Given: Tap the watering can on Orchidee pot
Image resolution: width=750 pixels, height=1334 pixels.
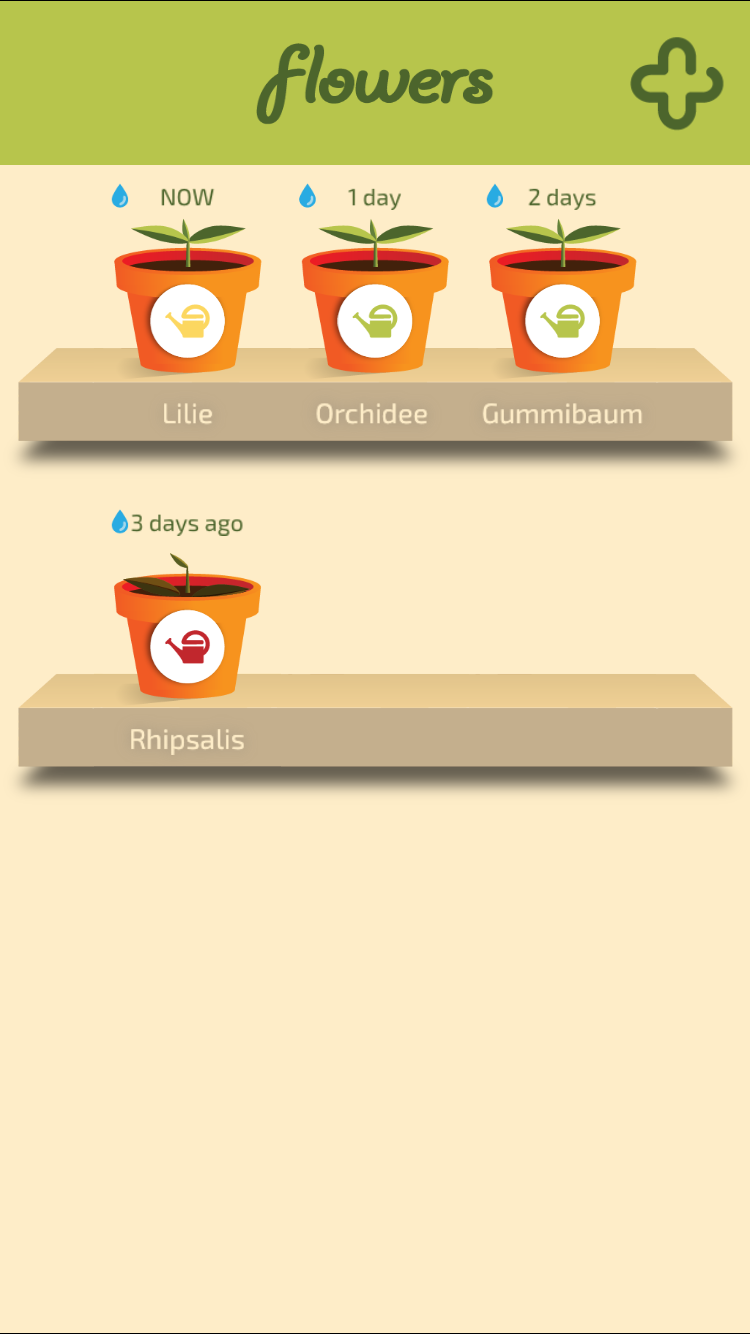Looking at the screenshot, I should (374, 321).
